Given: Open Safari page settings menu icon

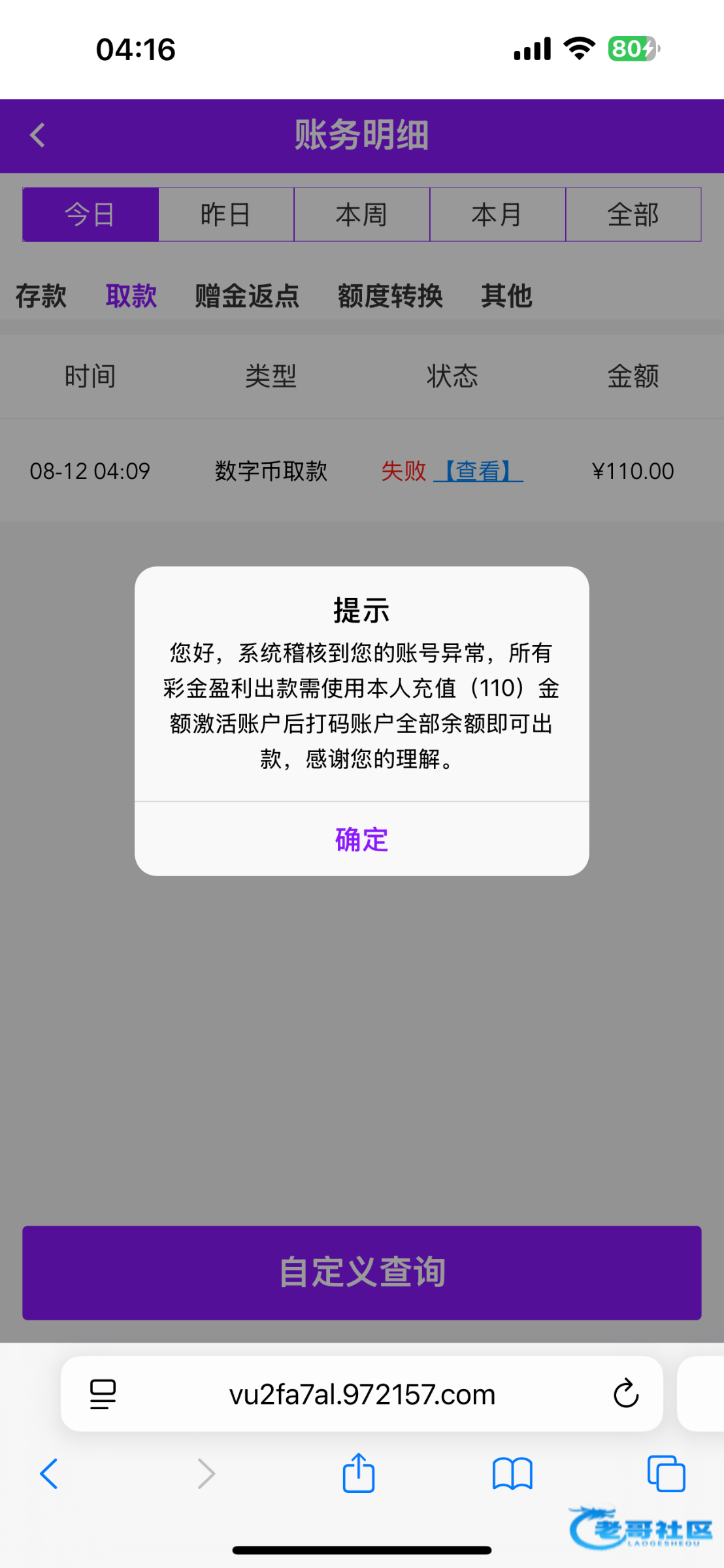Looking at the screenshot, I should click(x=103, y=1394).
